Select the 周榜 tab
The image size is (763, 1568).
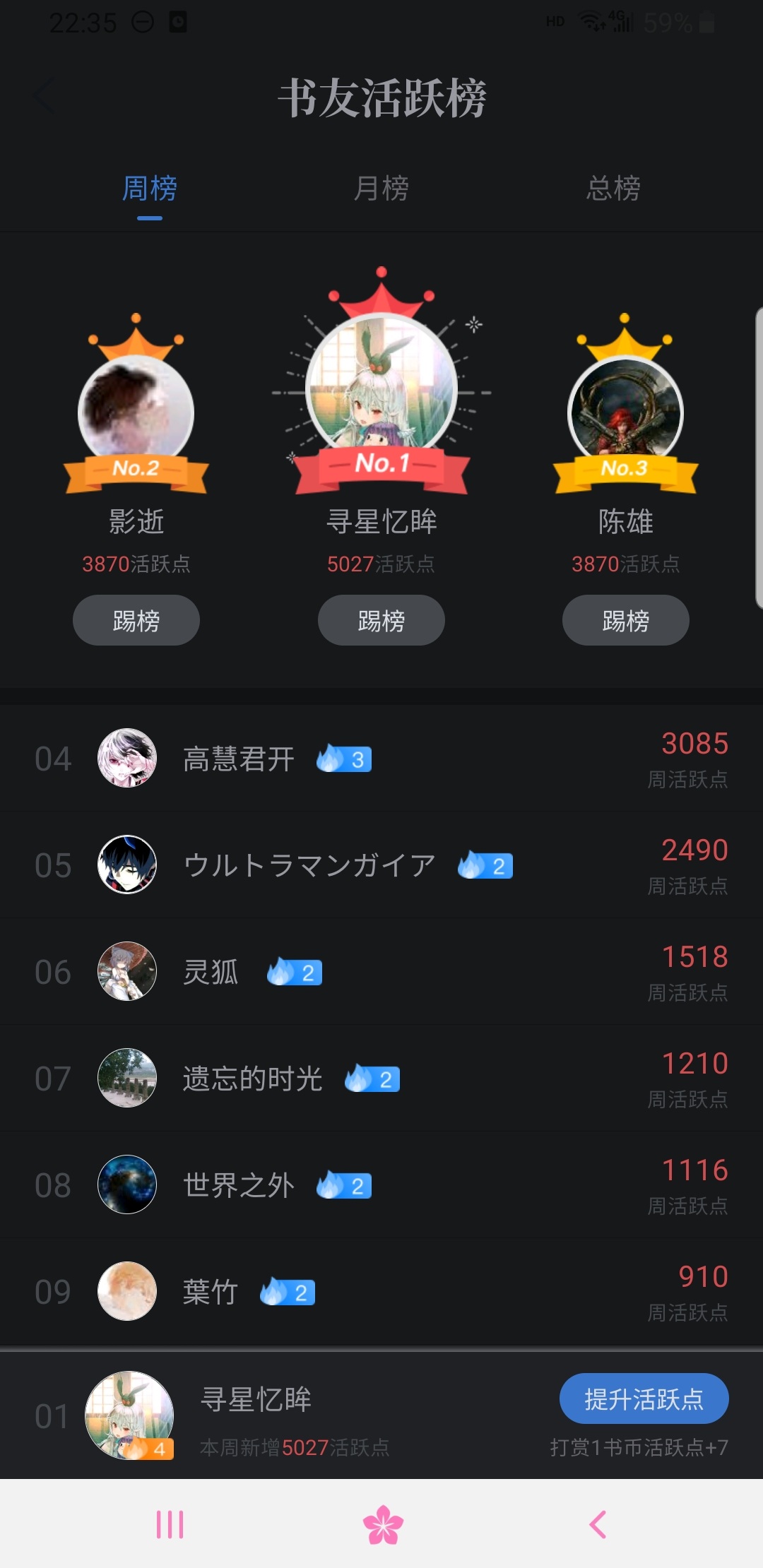point(150,189)
